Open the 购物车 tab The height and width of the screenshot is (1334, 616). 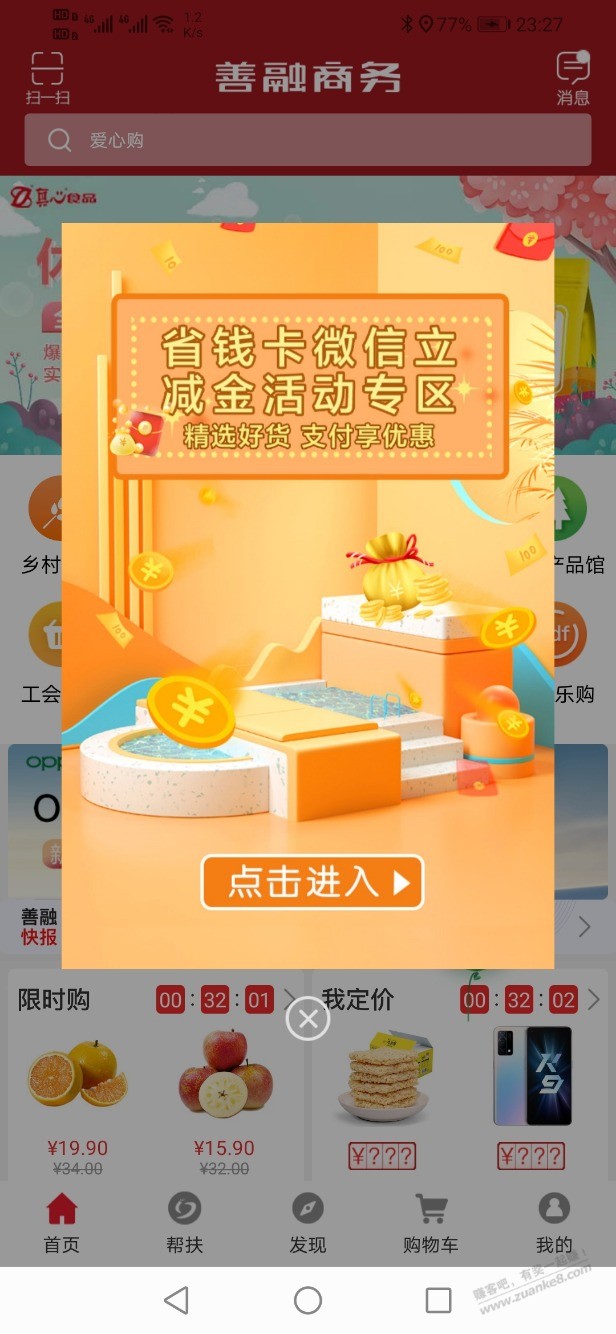click(x=431, y=1223)
